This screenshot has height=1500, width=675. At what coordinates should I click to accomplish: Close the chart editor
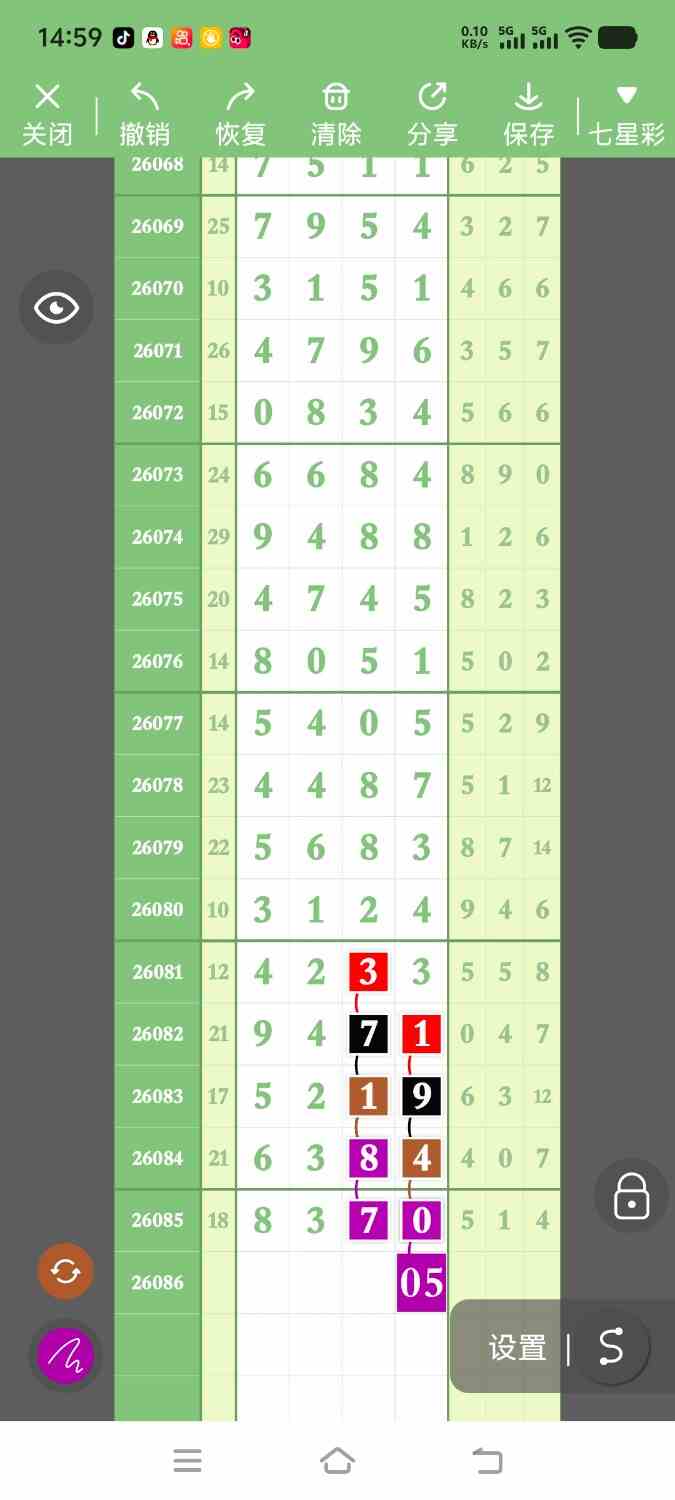pos(47,115)
